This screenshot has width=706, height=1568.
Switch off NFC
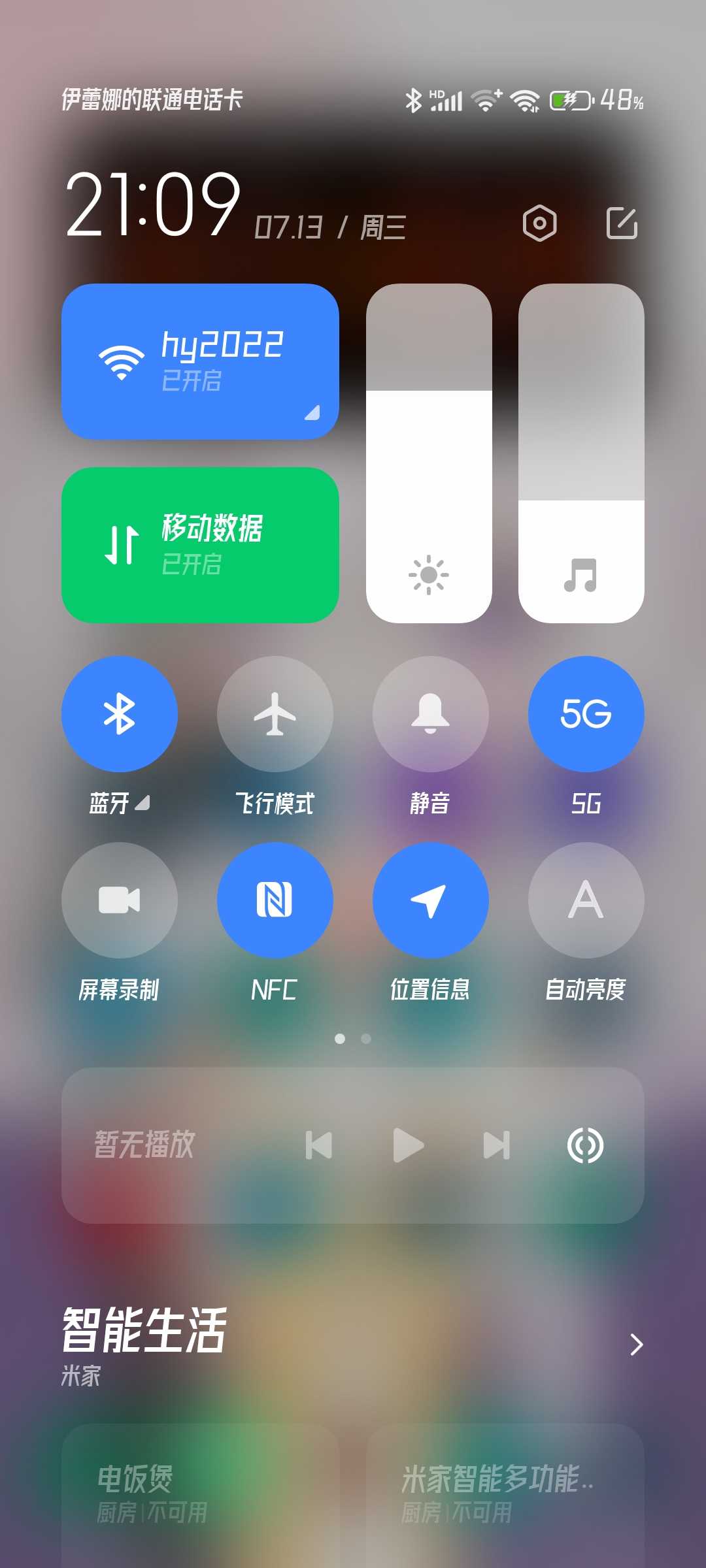(x=275, y=900)
